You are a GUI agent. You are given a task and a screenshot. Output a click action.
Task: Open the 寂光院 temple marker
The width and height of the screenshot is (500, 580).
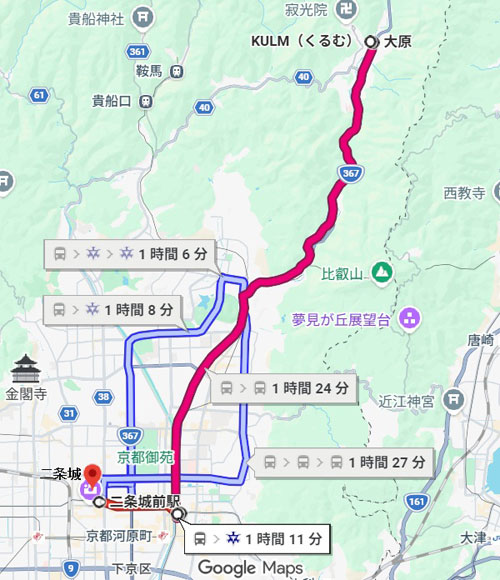(346, 10)
